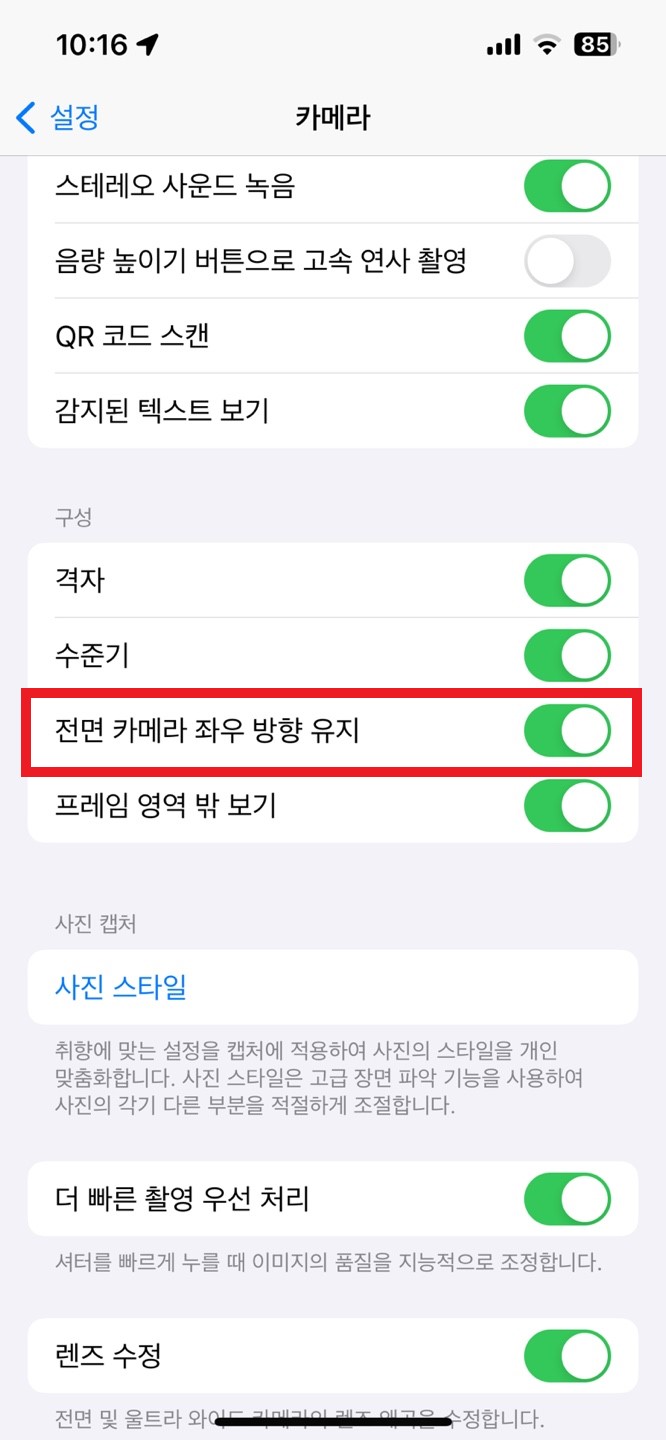Viewport: 666px width, 1440px height.
Task: Turn off 더 빠른 촬영 우선 처리
Action: (567, 1198)
